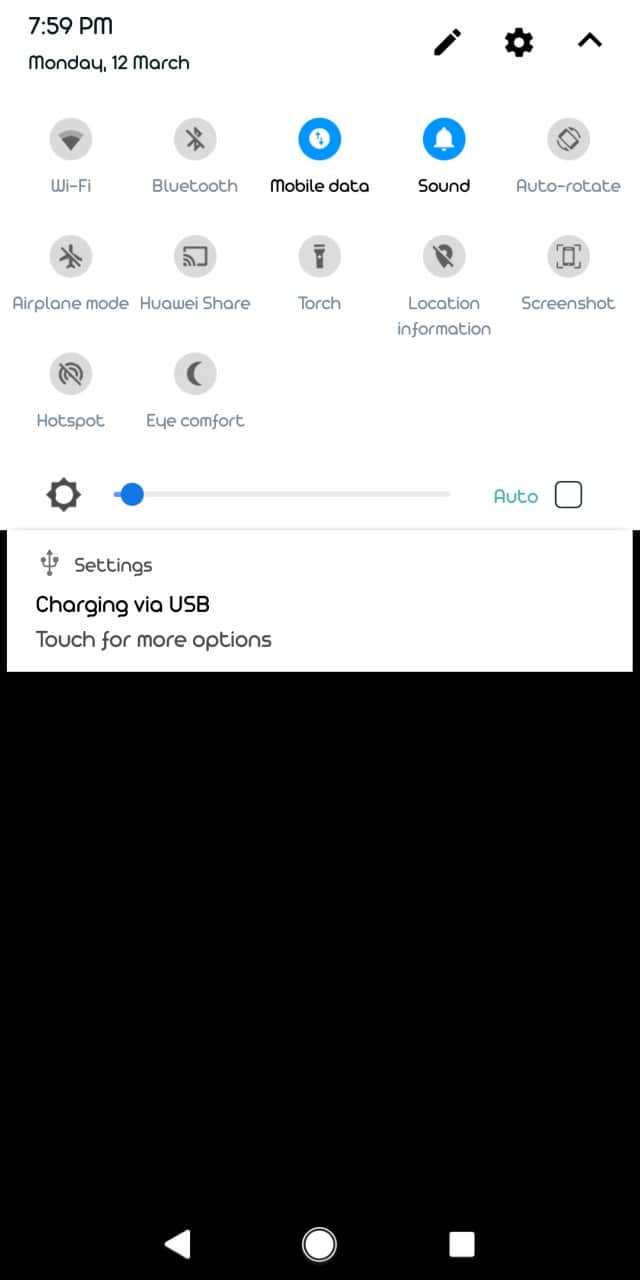
Task: Toggle the Sound tile
Action: [444, 139]
